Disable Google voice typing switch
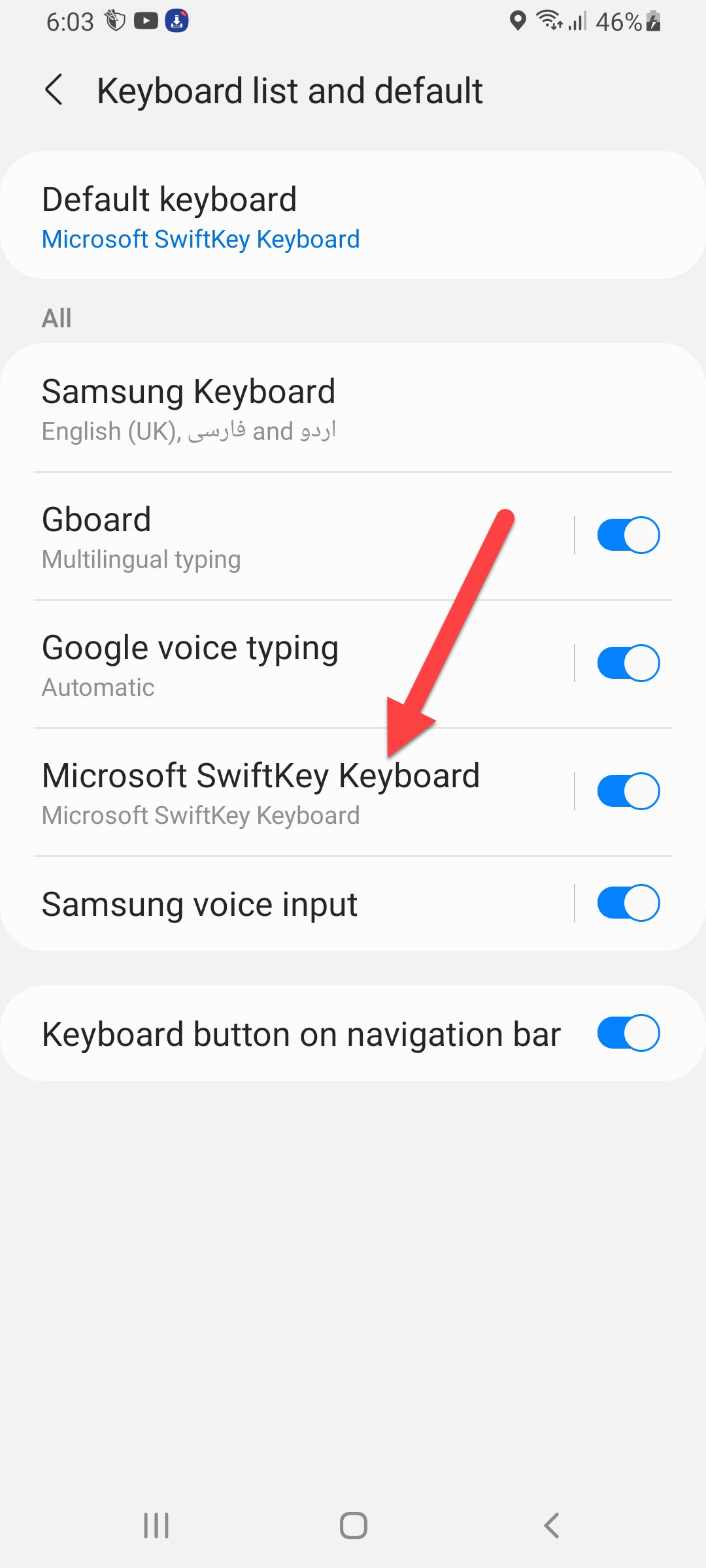Screen dimensions: 706x1568 click(628, 664)
